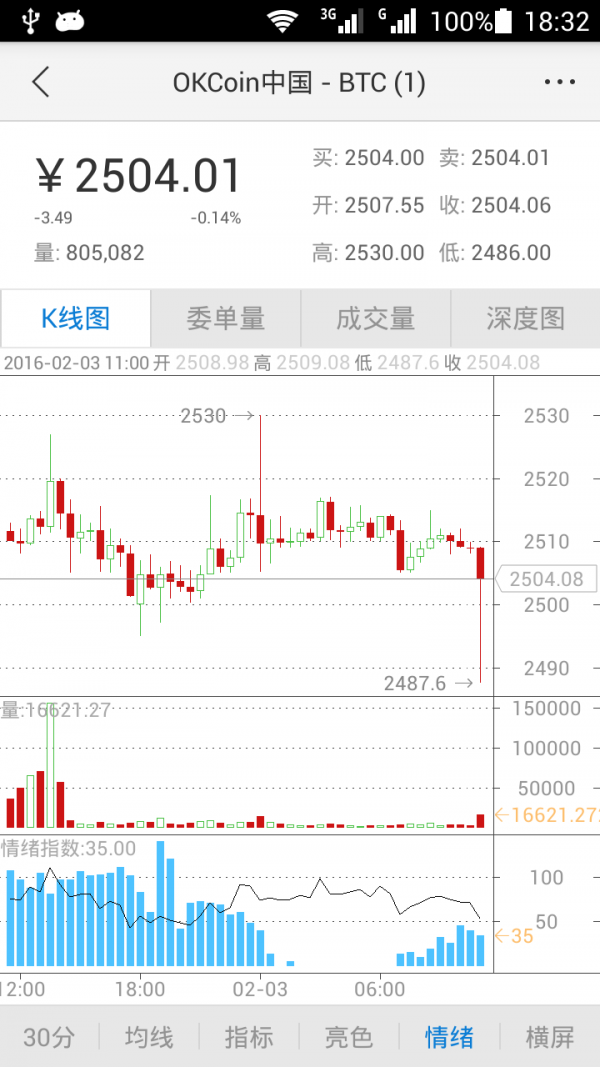Switch to landscape with 横屏
The height and width of the screenshot is (1067, 600).
(x=550, y=1037)
